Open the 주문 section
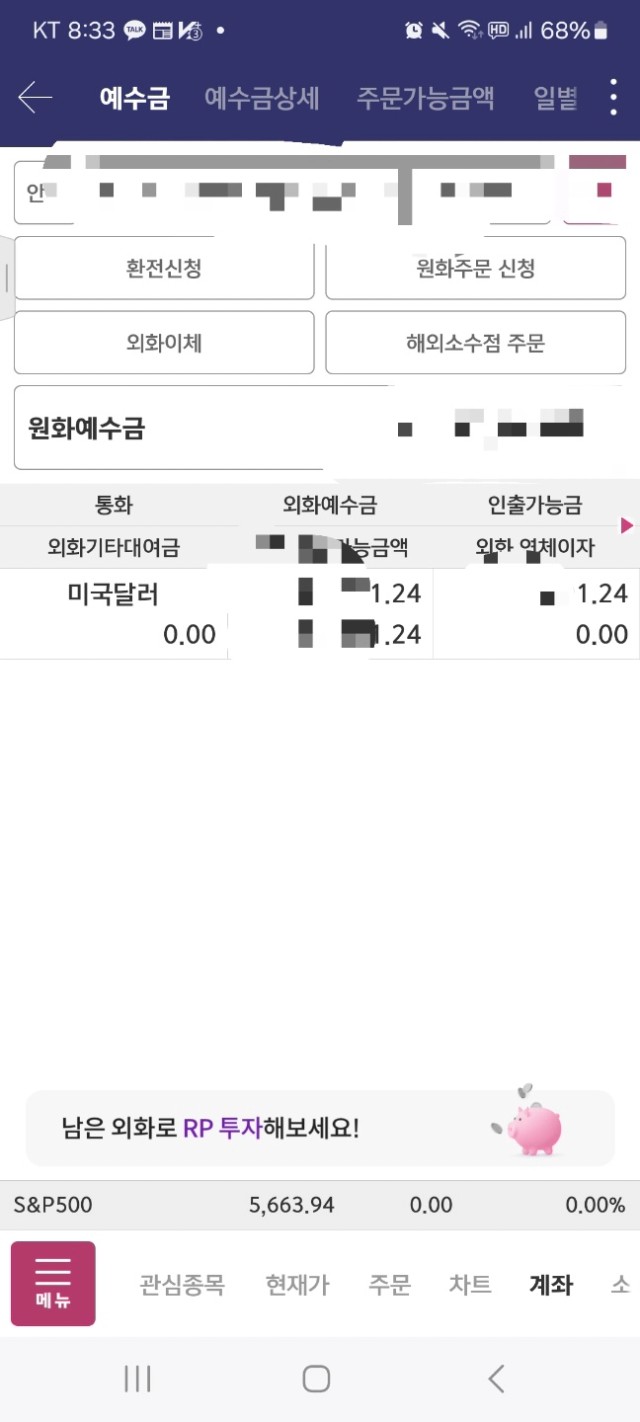The height and width of the screenshot is (1422, 640). click(x=389, y=1285)
